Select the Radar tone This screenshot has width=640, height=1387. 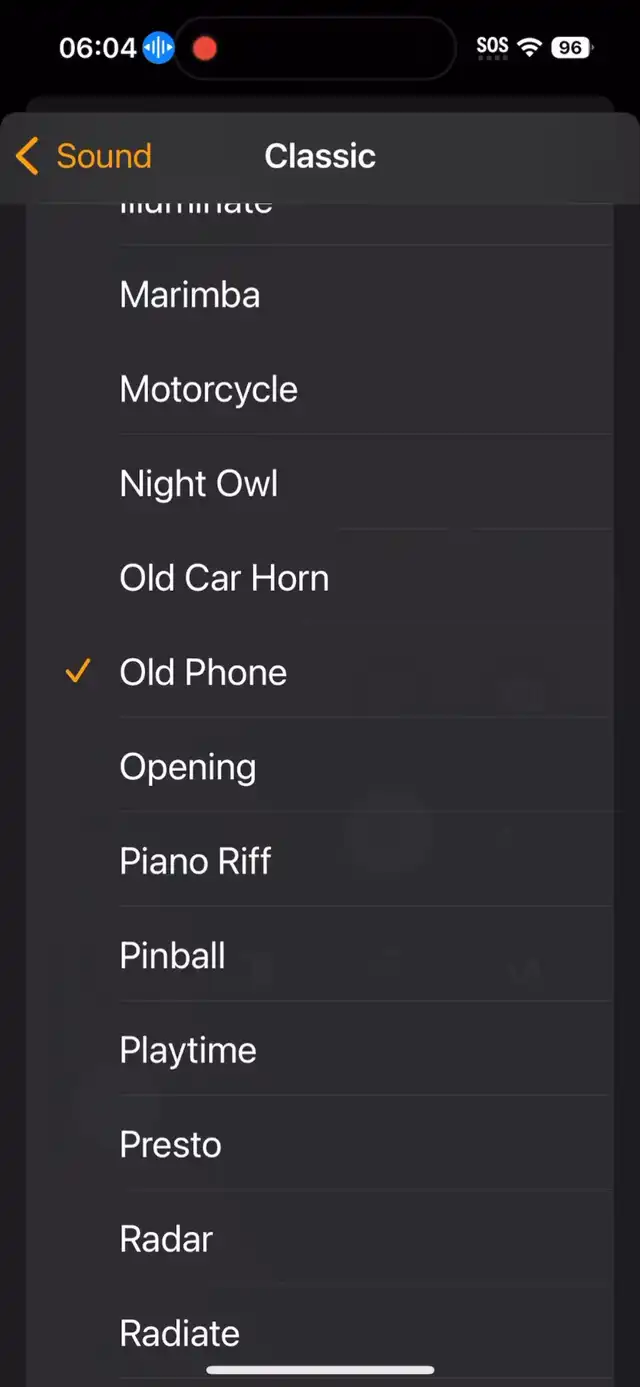(319, 1239)
